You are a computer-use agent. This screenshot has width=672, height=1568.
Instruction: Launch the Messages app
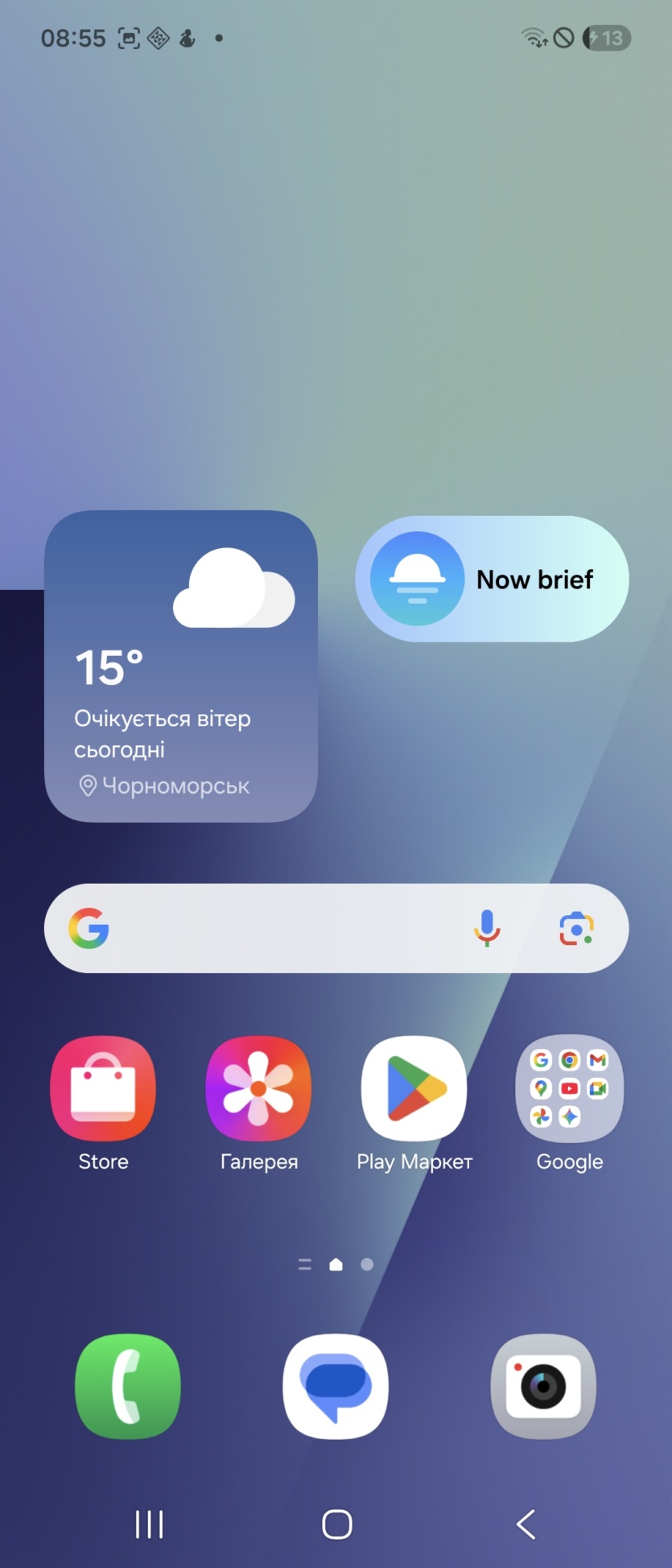click(336, 1386)
